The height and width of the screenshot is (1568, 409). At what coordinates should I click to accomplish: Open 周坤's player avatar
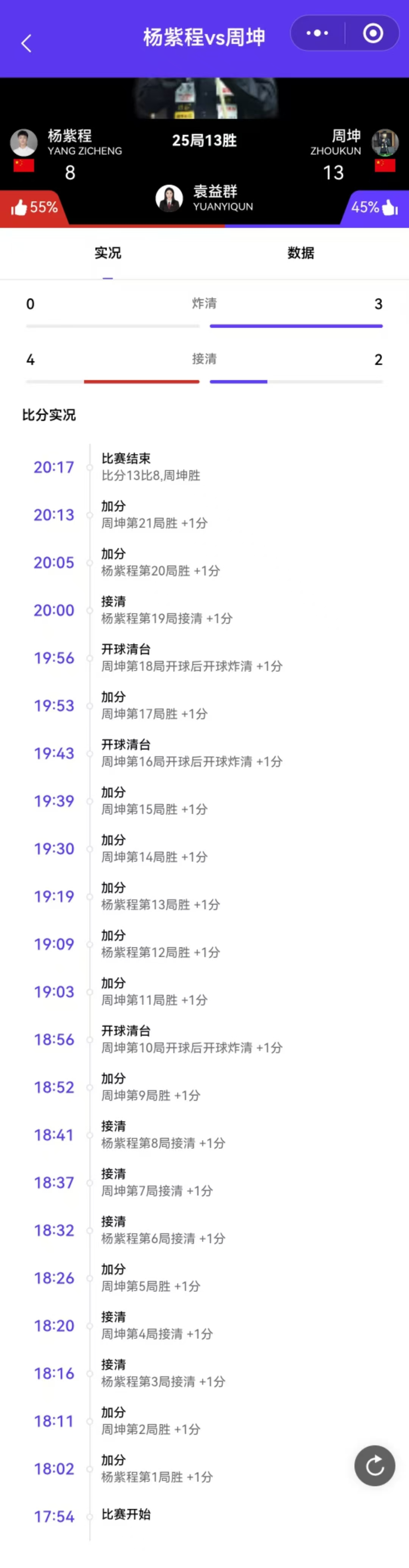pos(385,142)
